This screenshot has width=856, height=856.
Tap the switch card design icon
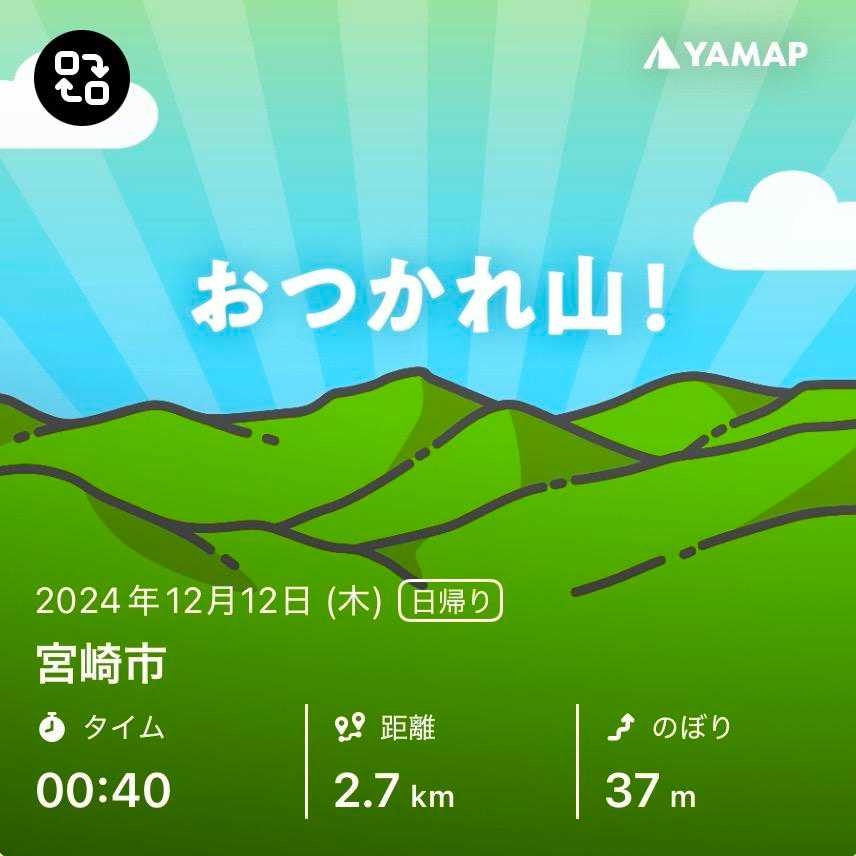point(82,79)
